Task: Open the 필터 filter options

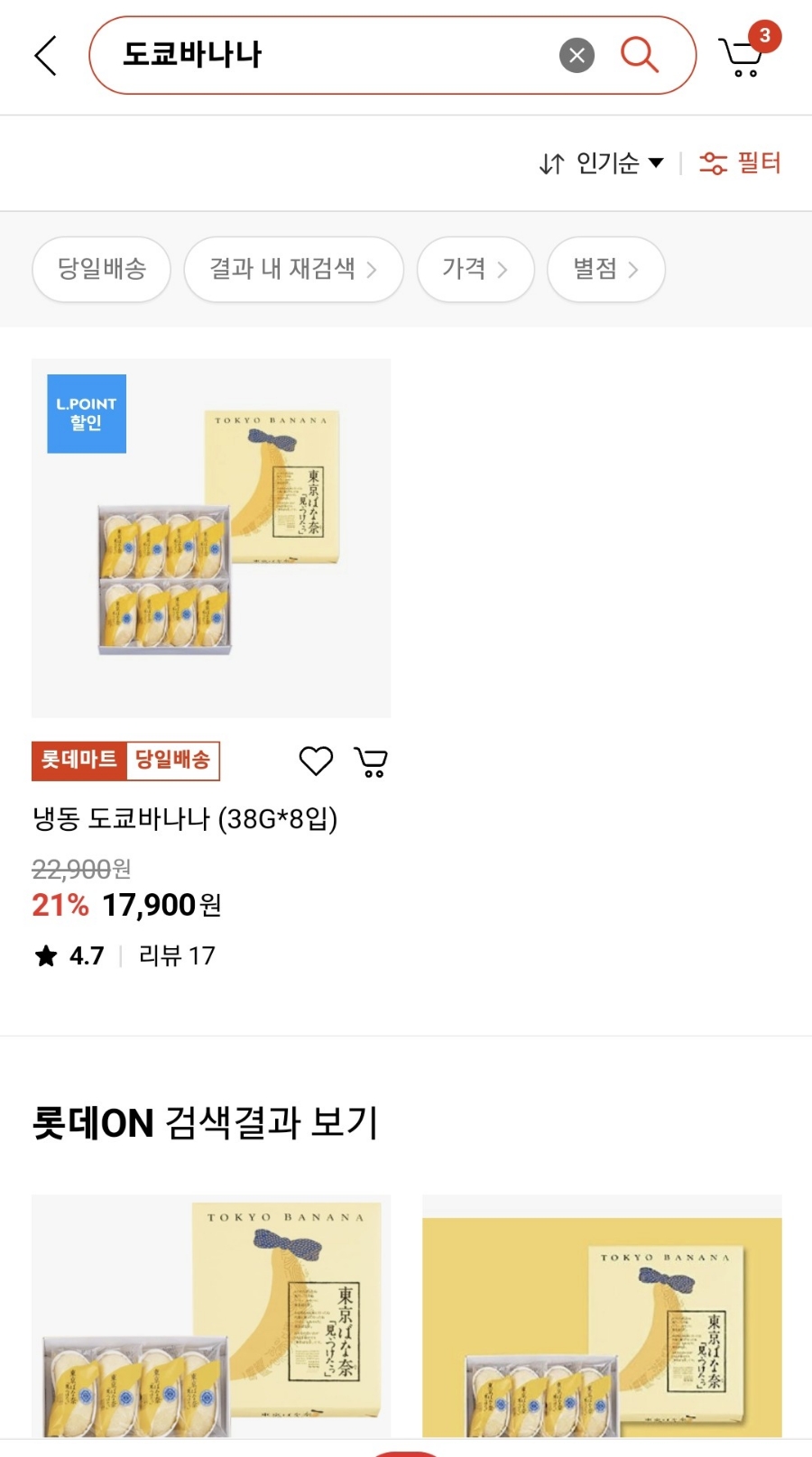Action: (740, 163)
